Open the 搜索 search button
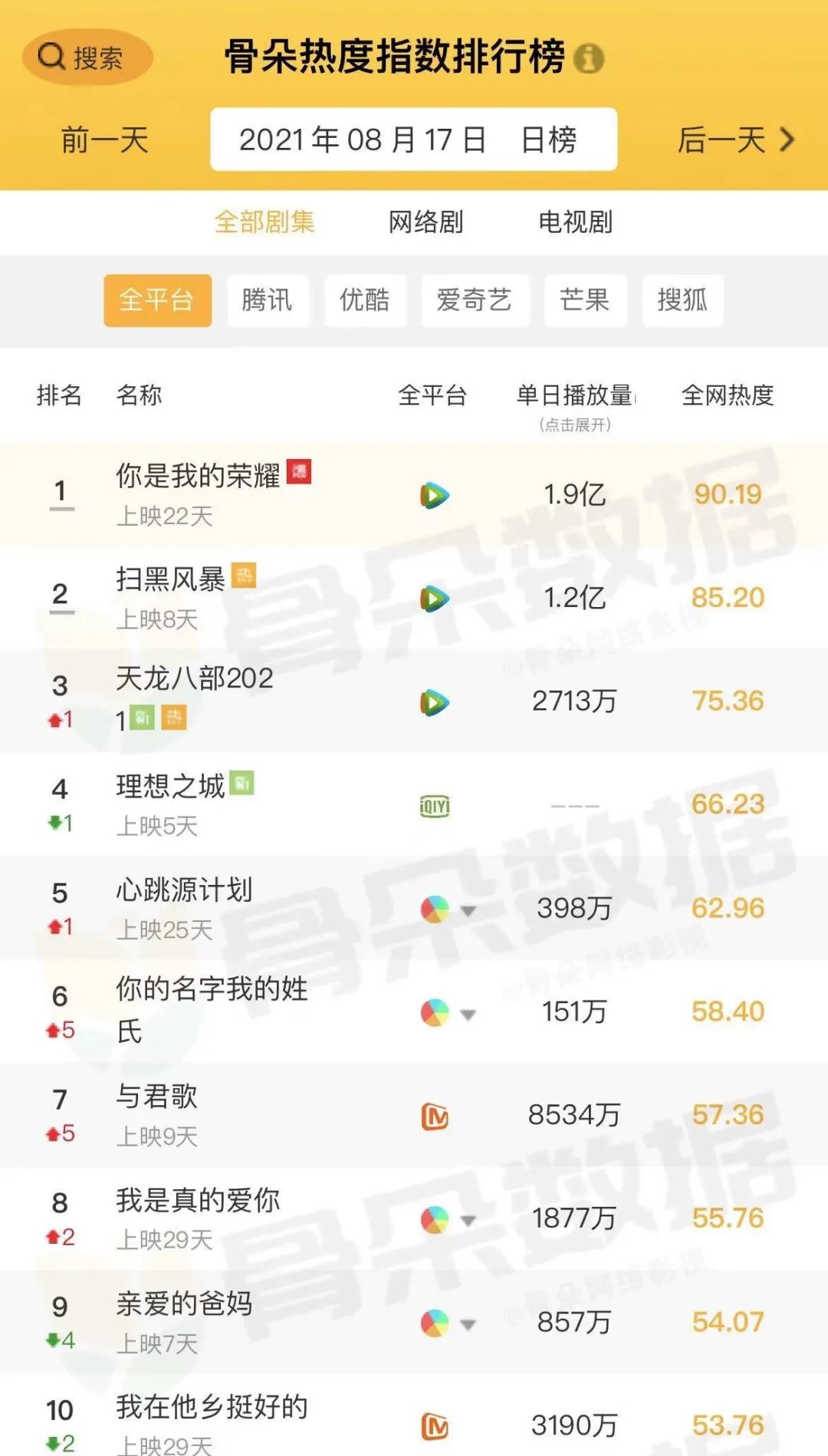Screen dimensions: 828x1456 [87, 57]
